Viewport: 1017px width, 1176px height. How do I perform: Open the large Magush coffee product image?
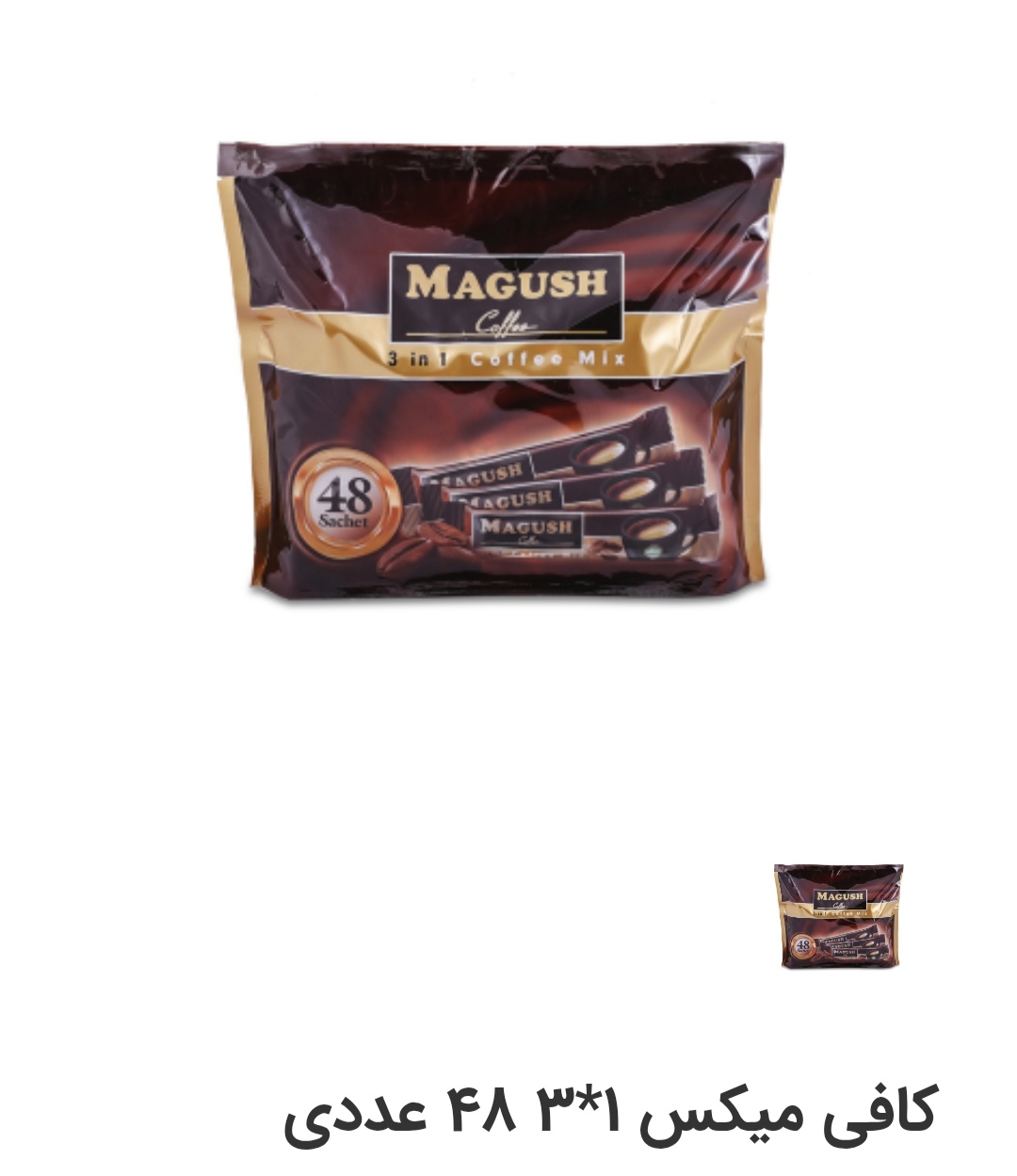coord(500,372)
